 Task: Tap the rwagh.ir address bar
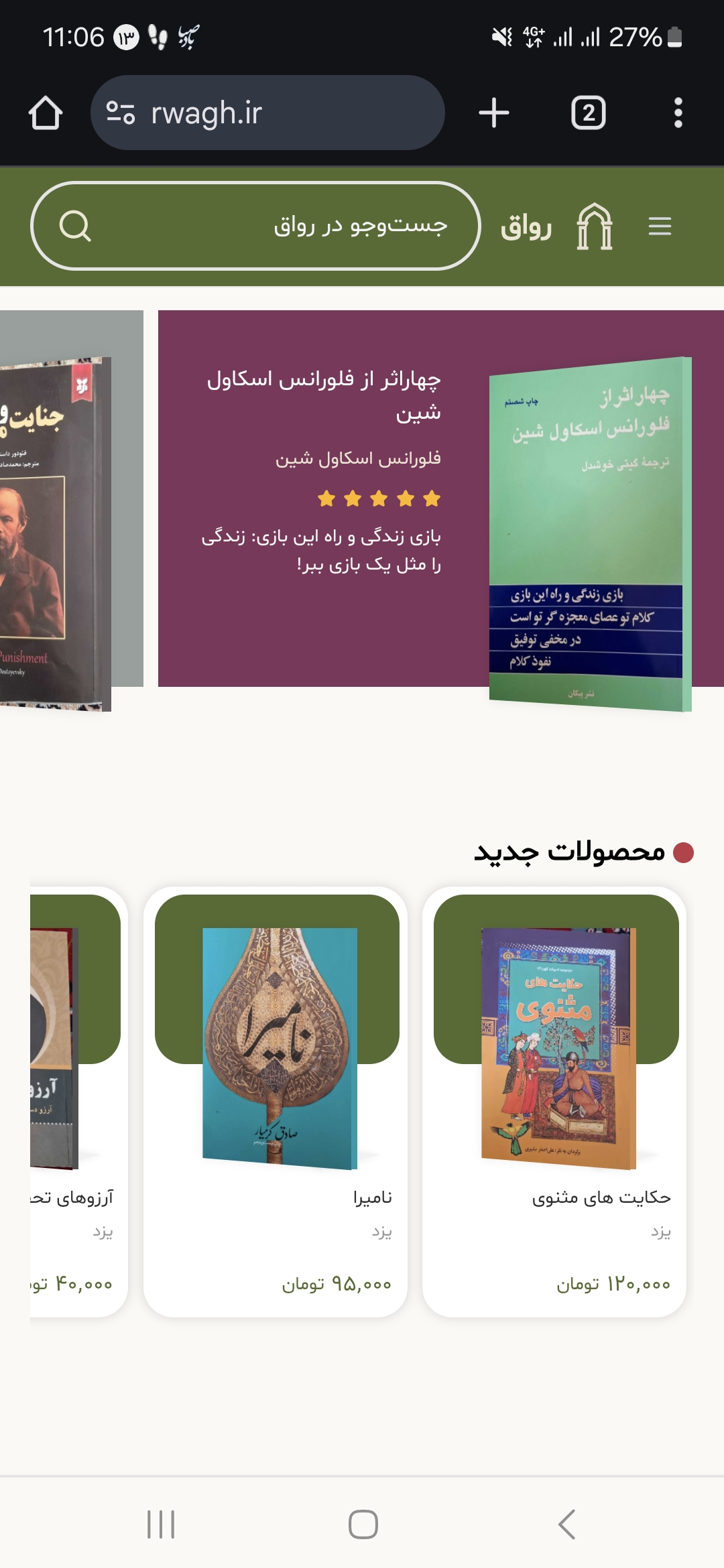pyautogui.click(x=267, y=113)
